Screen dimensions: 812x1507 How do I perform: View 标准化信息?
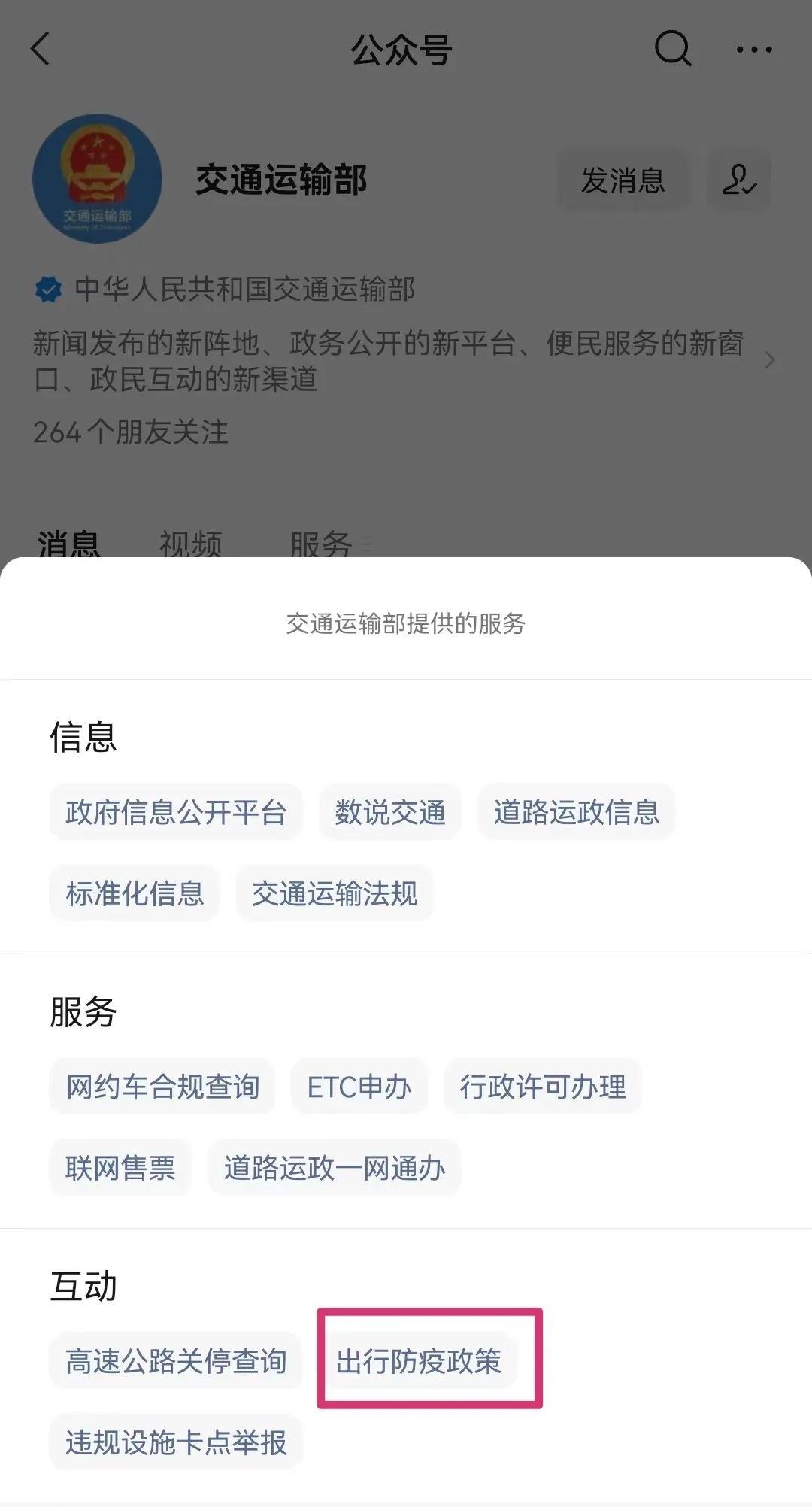pyautogui.click(x=135, y=893)
